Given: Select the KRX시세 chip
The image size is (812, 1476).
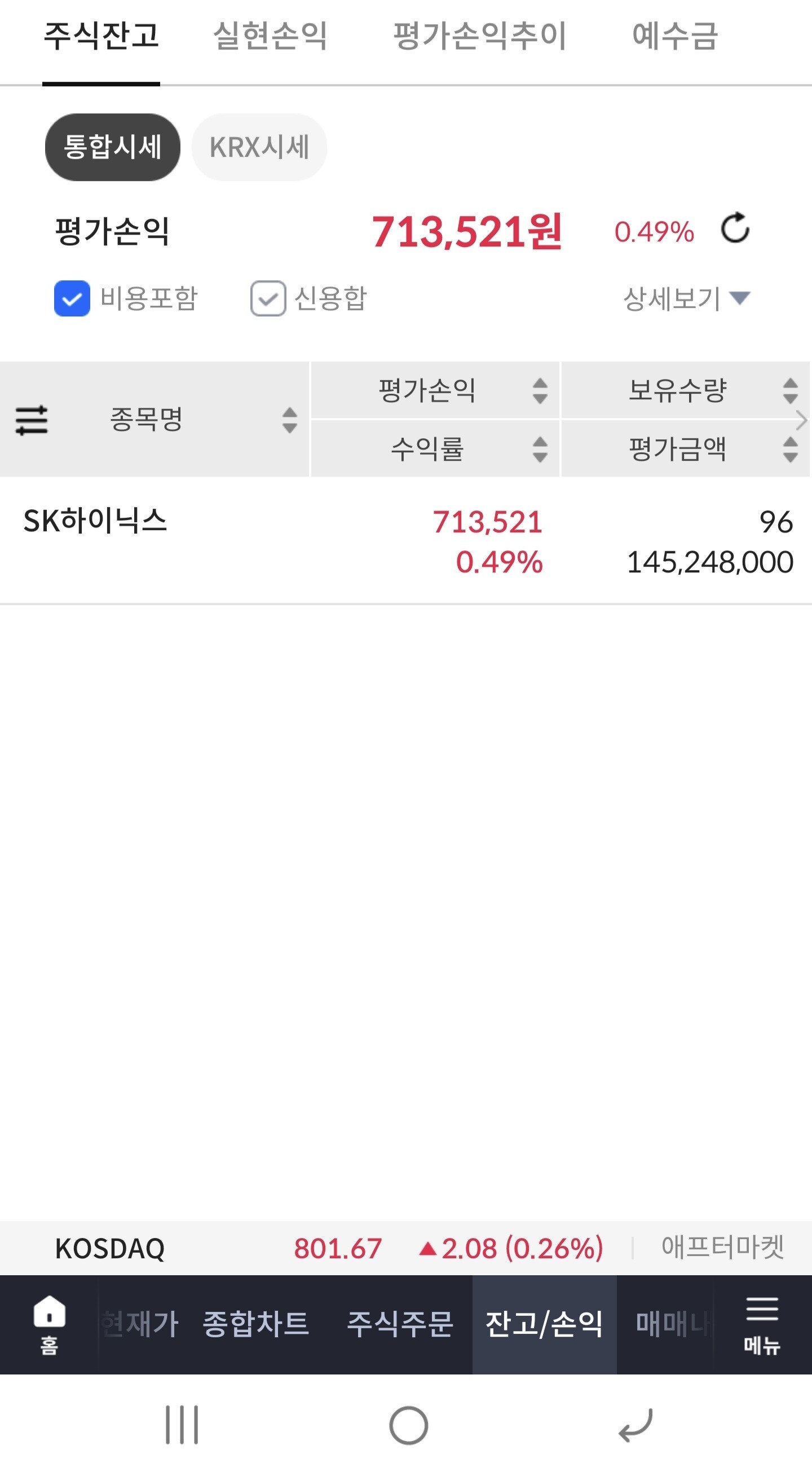Looking at the screenshot, I should click(x=259, y=147).
